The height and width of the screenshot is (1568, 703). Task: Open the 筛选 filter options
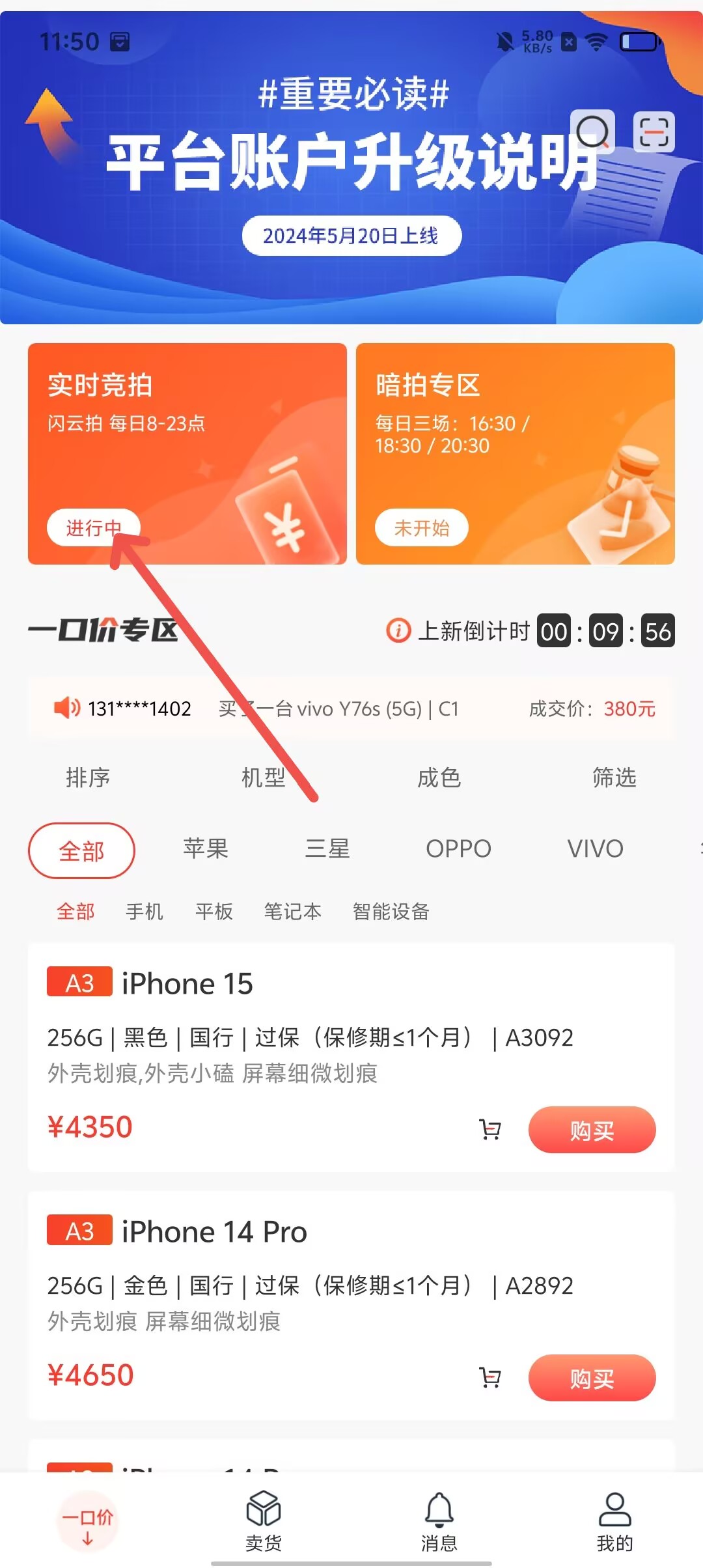point(614,777)
